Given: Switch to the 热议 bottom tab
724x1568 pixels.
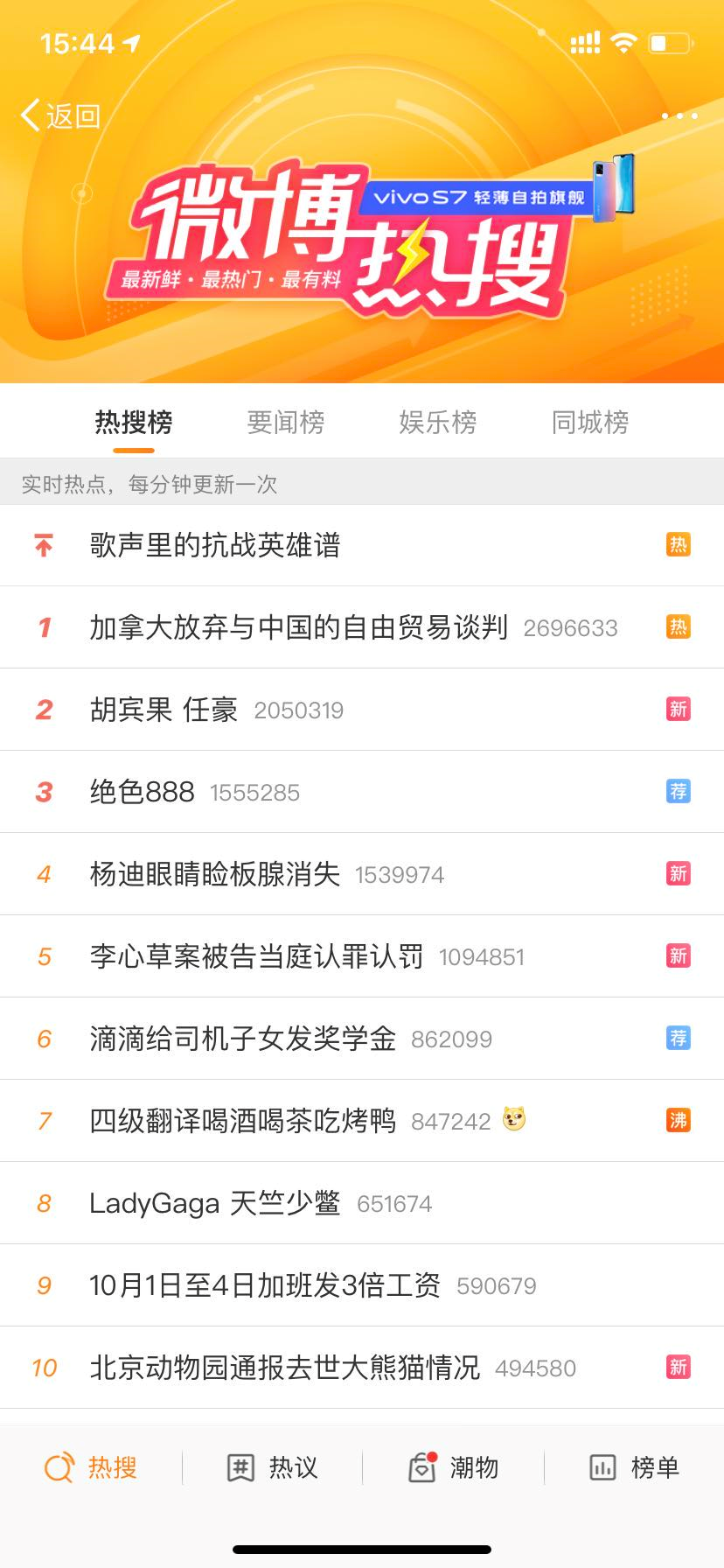Looking at the screenshot, I should (272, 1467).
